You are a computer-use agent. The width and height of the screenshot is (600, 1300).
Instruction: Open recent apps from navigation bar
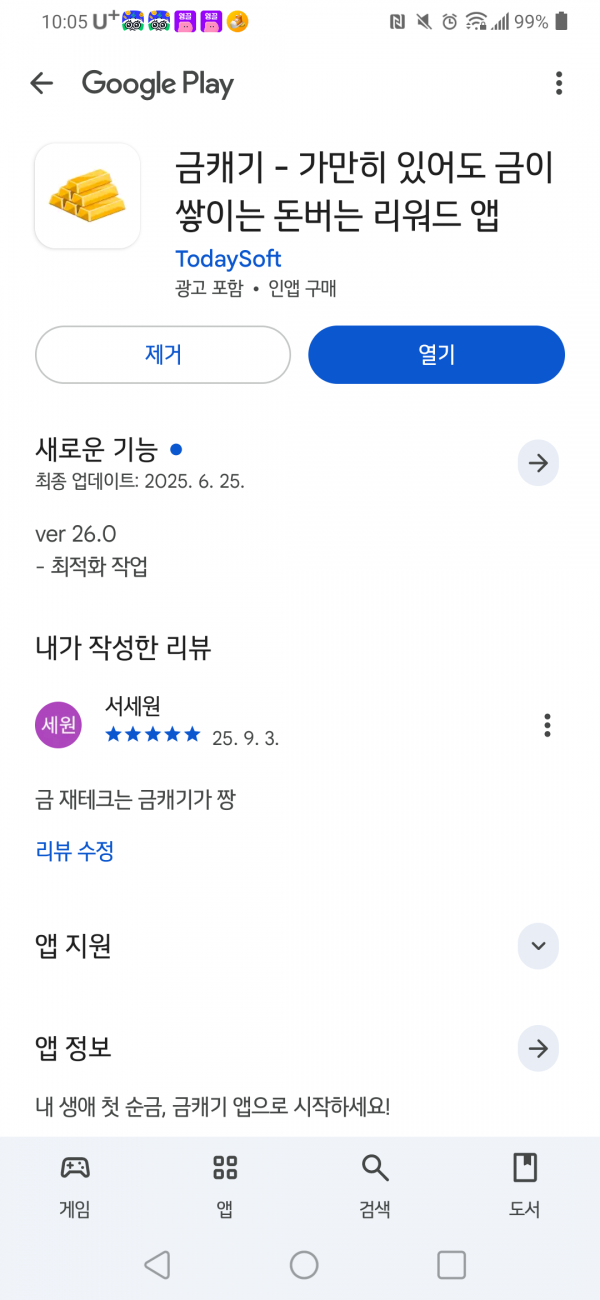point(452,1265)
